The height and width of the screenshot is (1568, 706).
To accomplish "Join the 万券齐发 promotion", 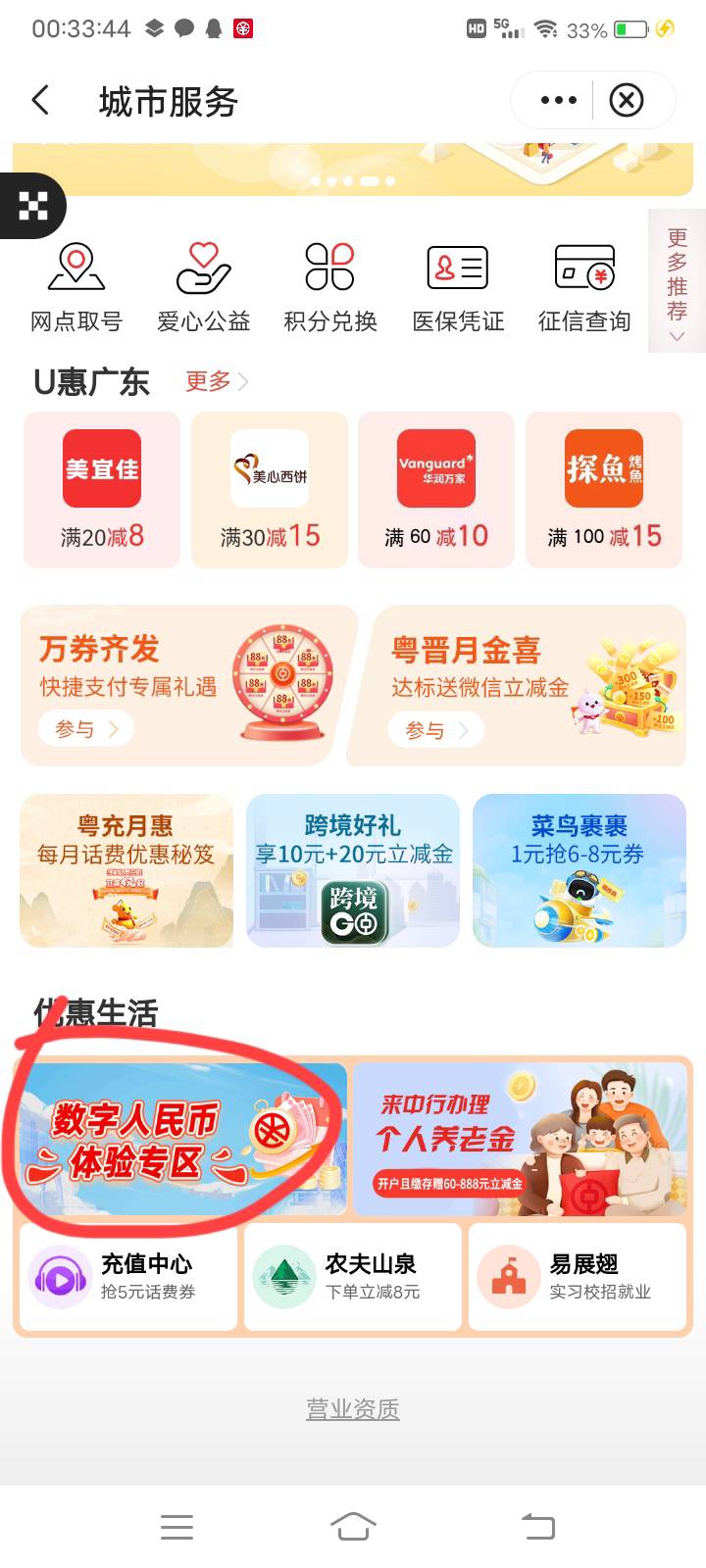I will [x=86, y=729].
